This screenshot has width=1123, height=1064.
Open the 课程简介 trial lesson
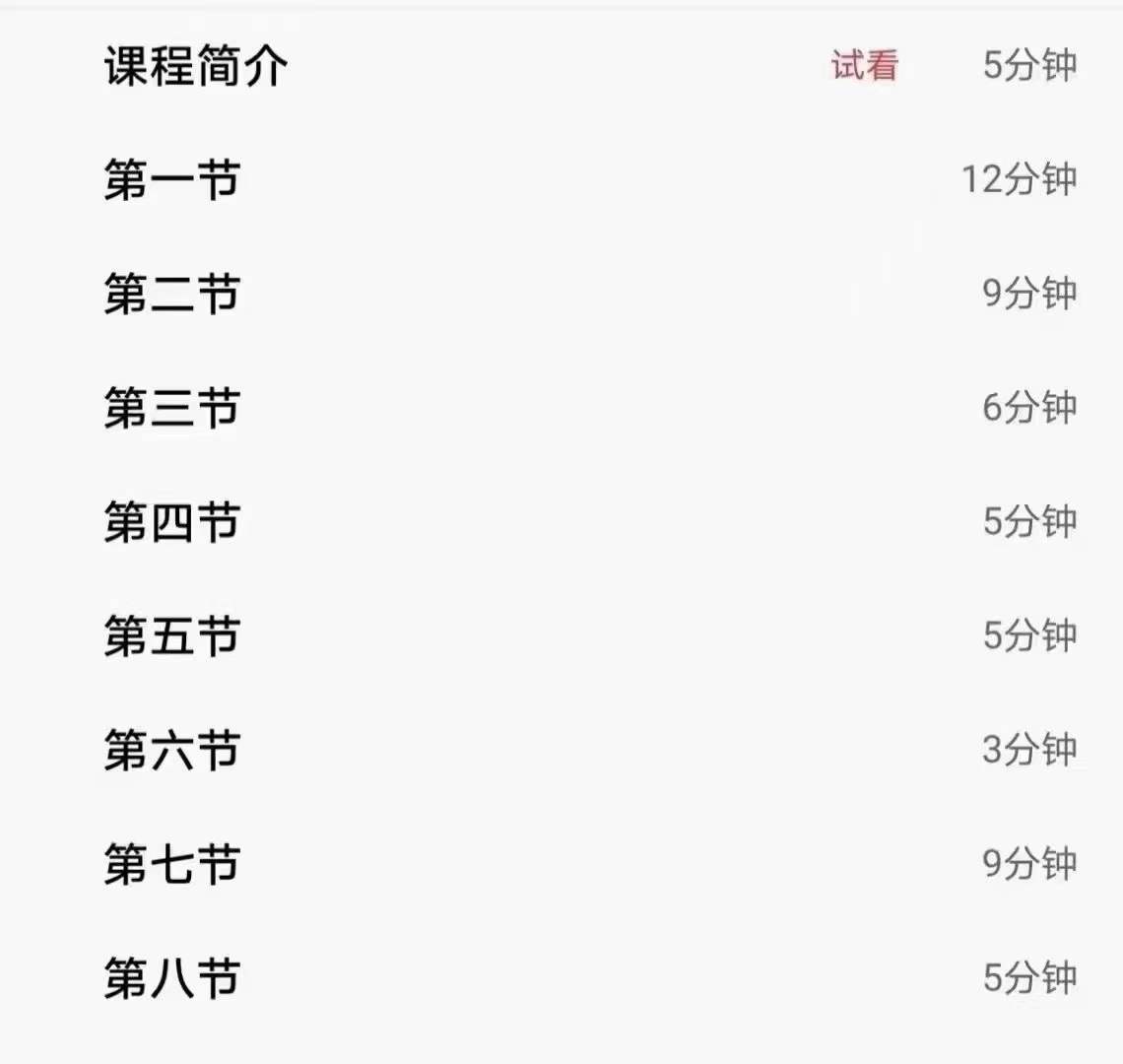[x=196, y=67]
